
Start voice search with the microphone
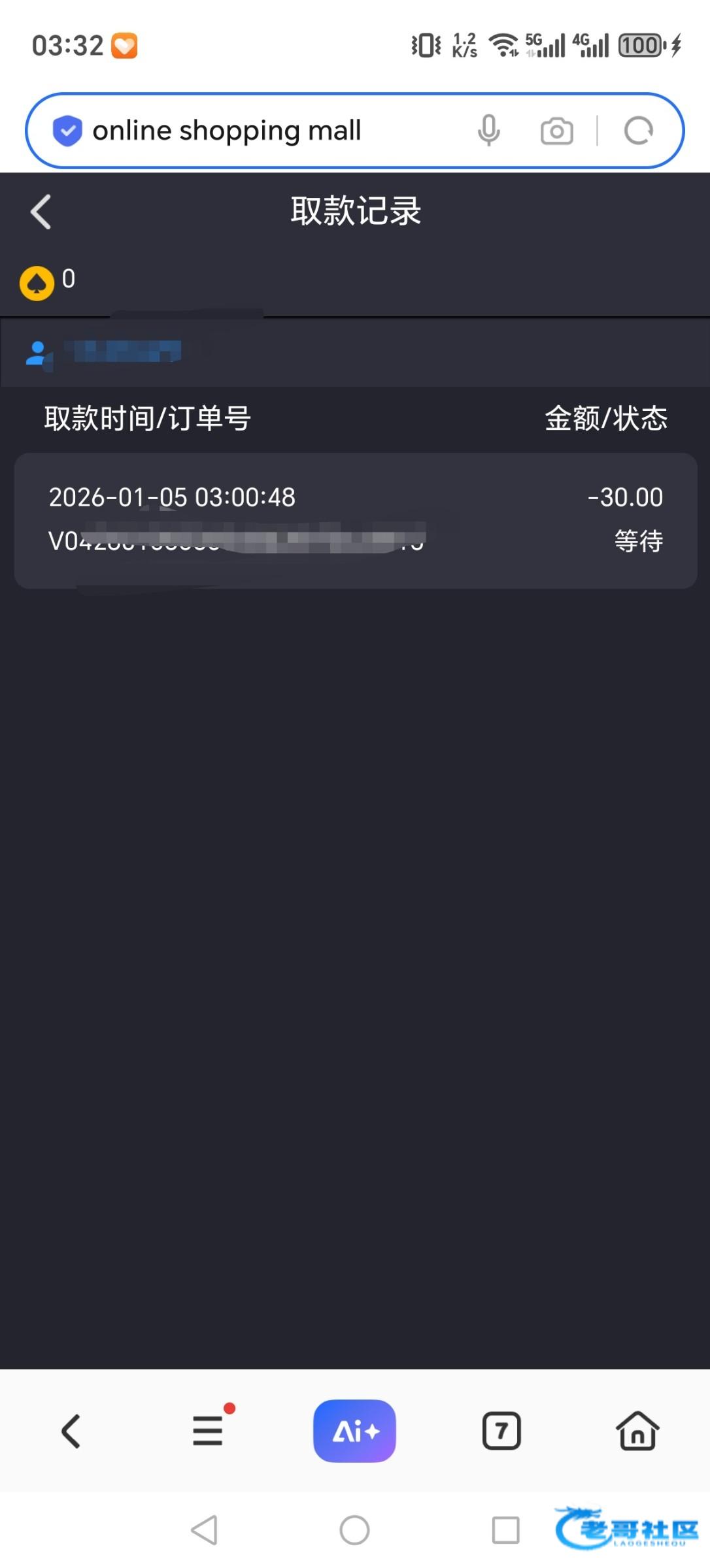tap(488, 131)
